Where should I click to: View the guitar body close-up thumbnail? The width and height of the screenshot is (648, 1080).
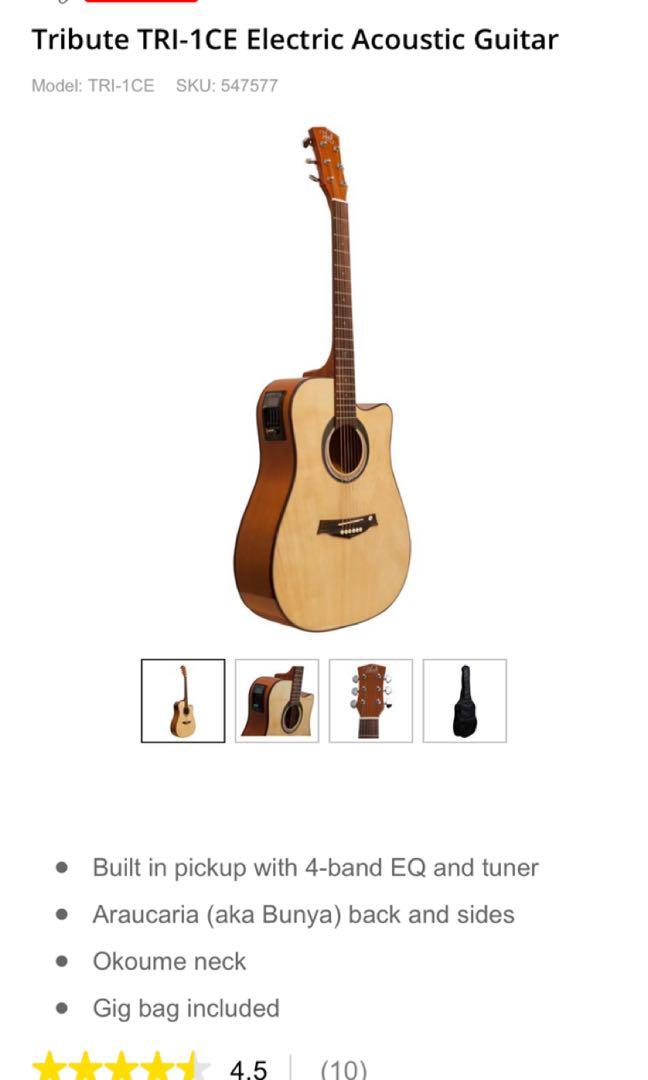[277, 701]
